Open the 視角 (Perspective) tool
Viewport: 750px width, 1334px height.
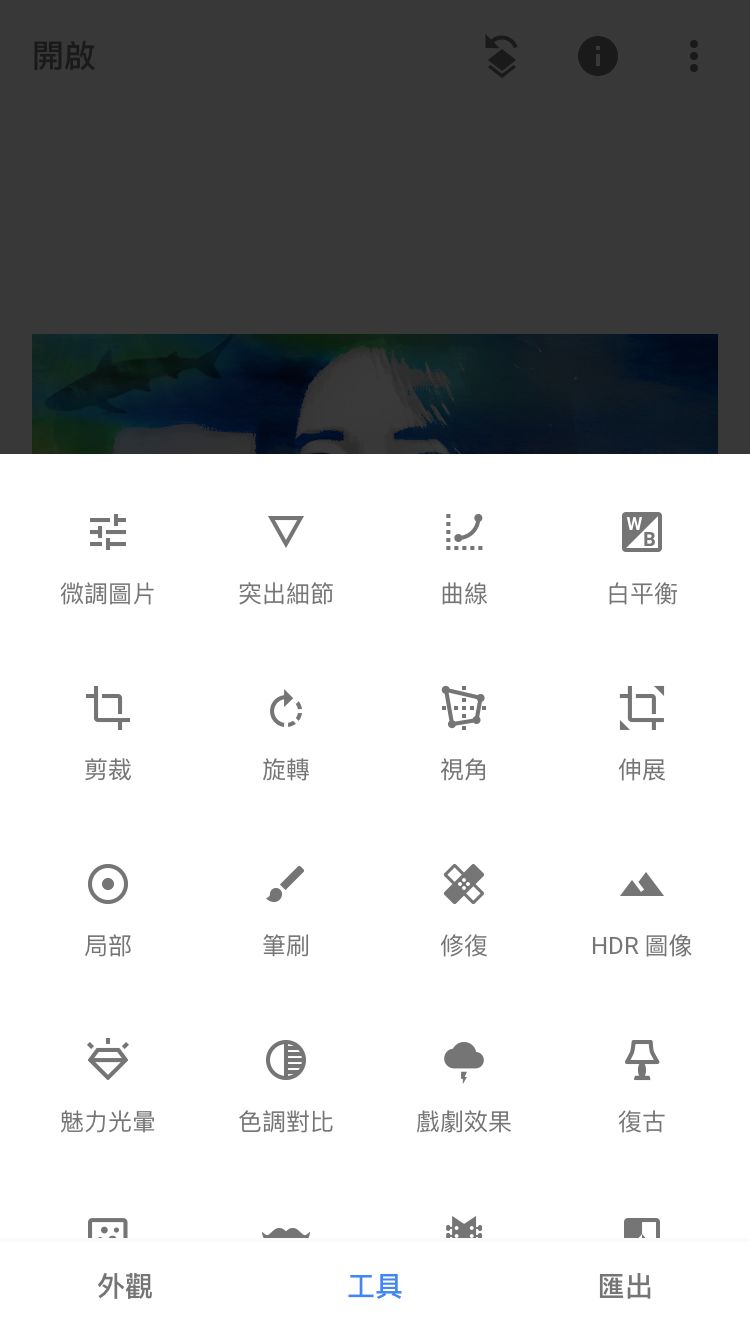point(463,731)
